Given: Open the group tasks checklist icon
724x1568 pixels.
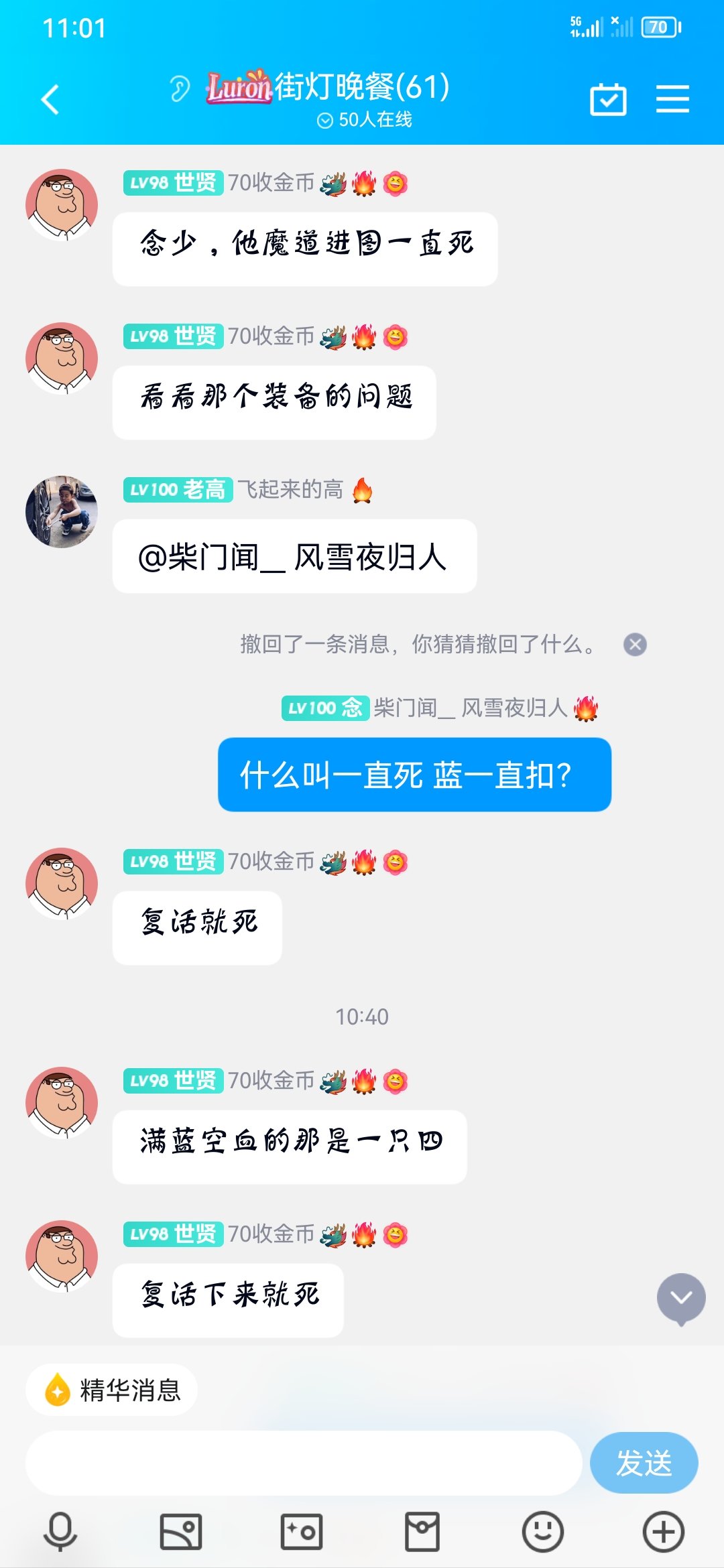Looking at the screenshot, I should pos(608,98).
